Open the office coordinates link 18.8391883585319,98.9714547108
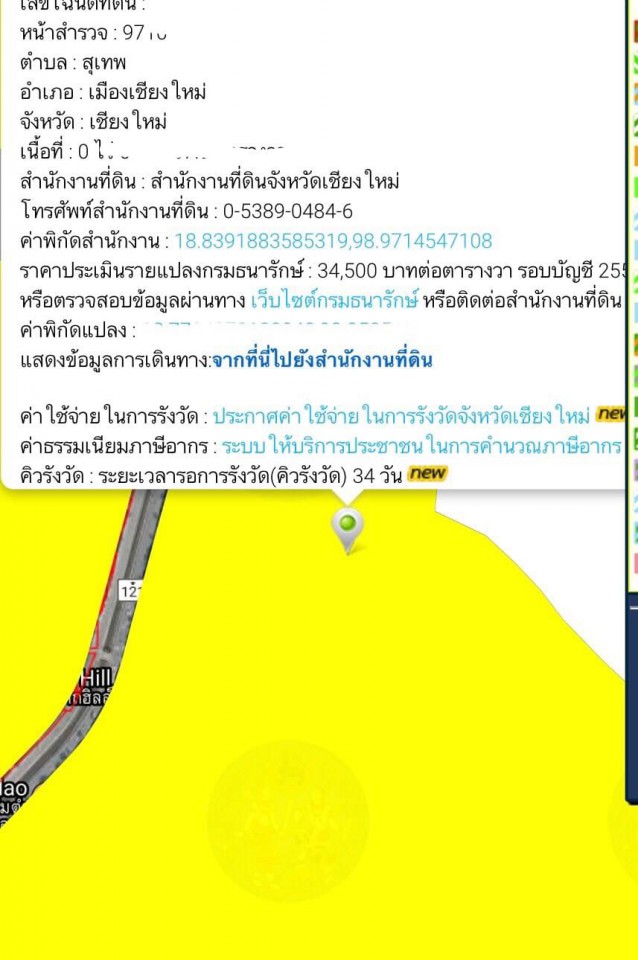The width and height of the screenshot is (638, 960). pos(333,241)
